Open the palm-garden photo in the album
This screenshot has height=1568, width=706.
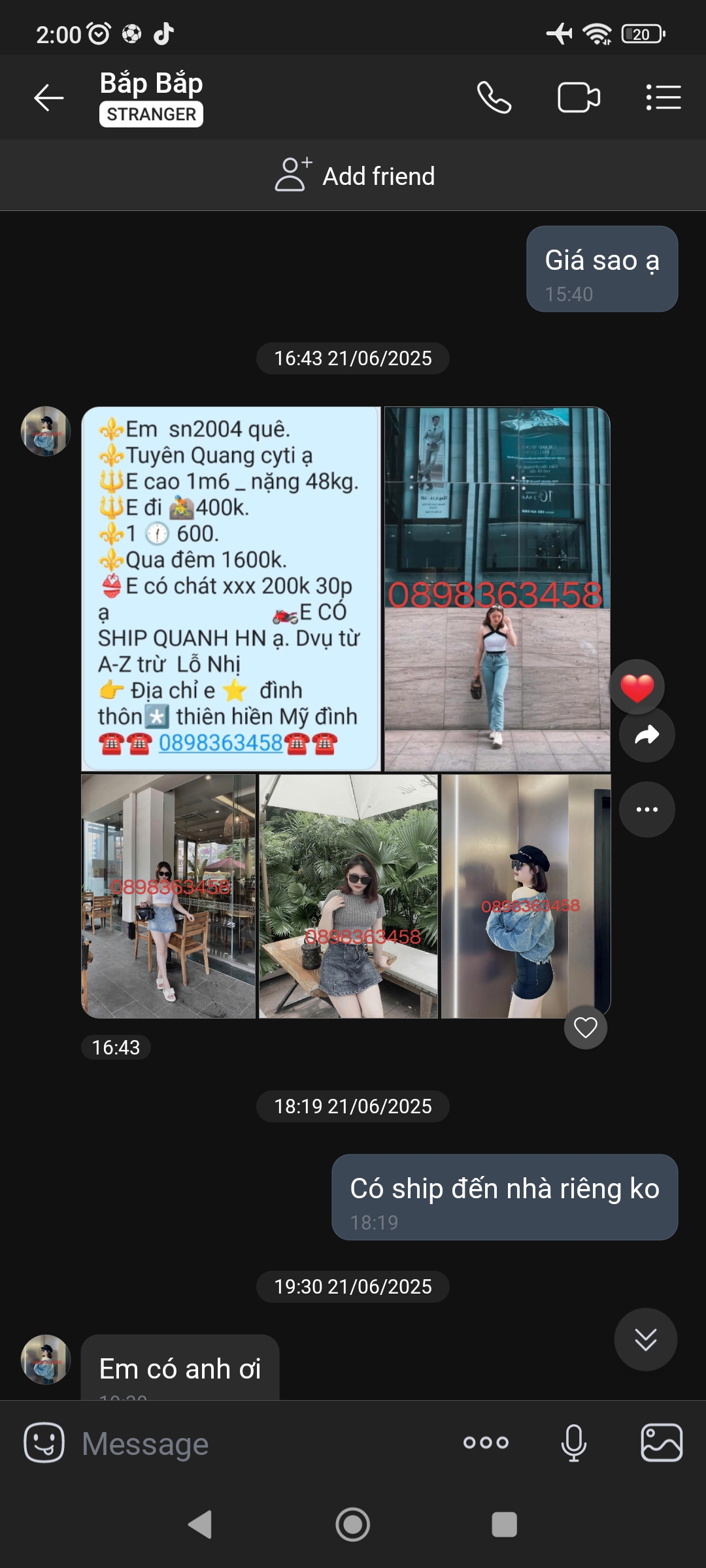point(348,896)
